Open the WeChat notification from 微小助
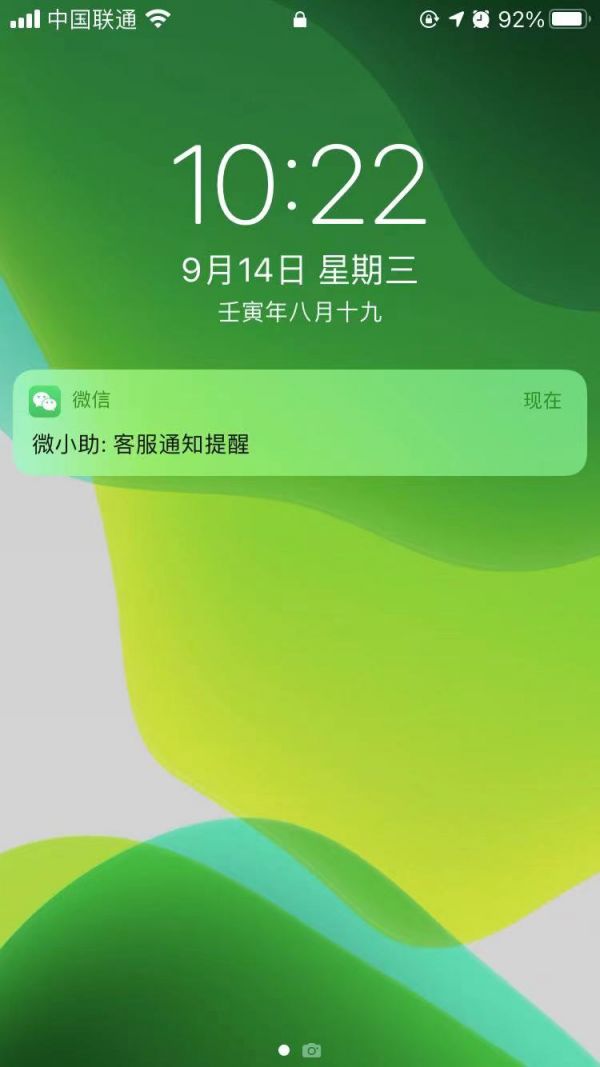This screenshot has width=600, height=1067. pos(299,424)
